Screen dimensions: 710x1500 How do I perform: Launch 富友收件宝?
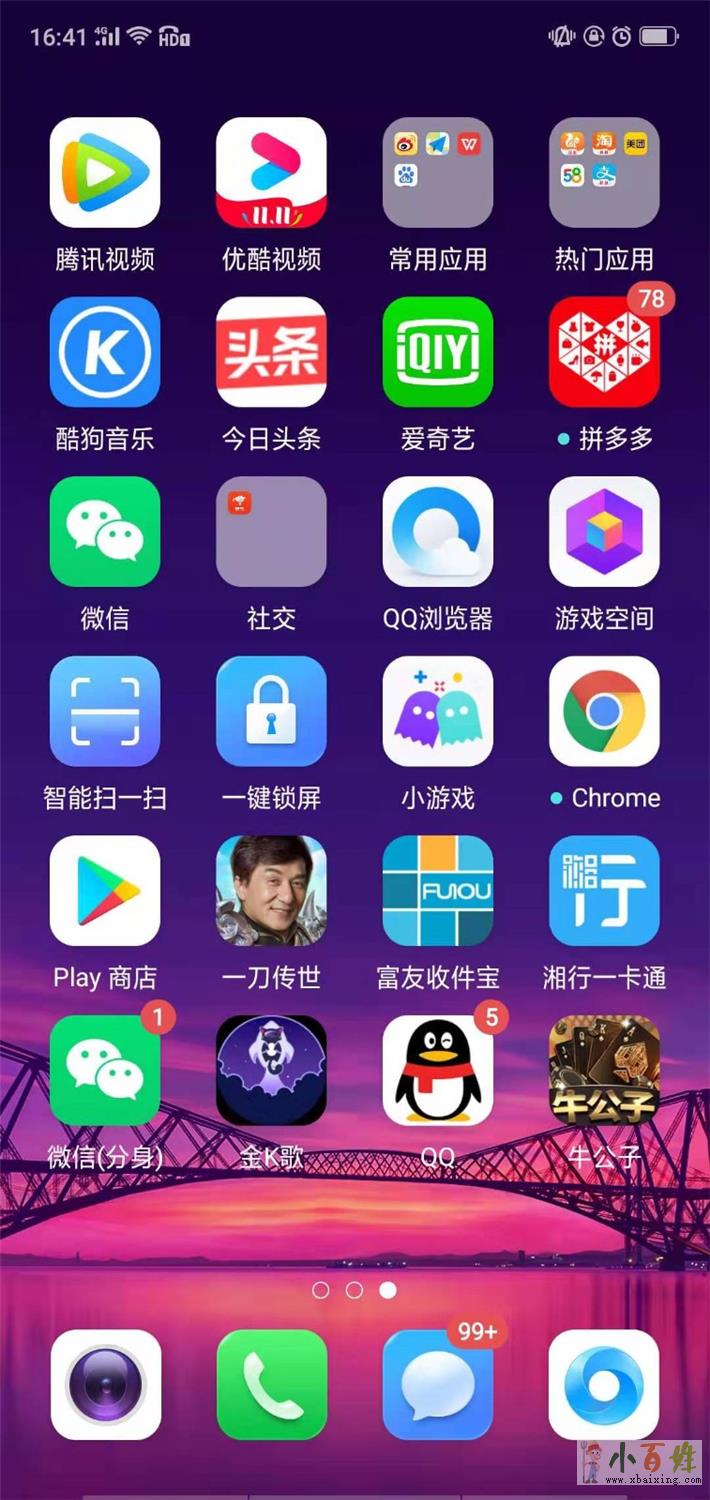click(x=438, y=891)
